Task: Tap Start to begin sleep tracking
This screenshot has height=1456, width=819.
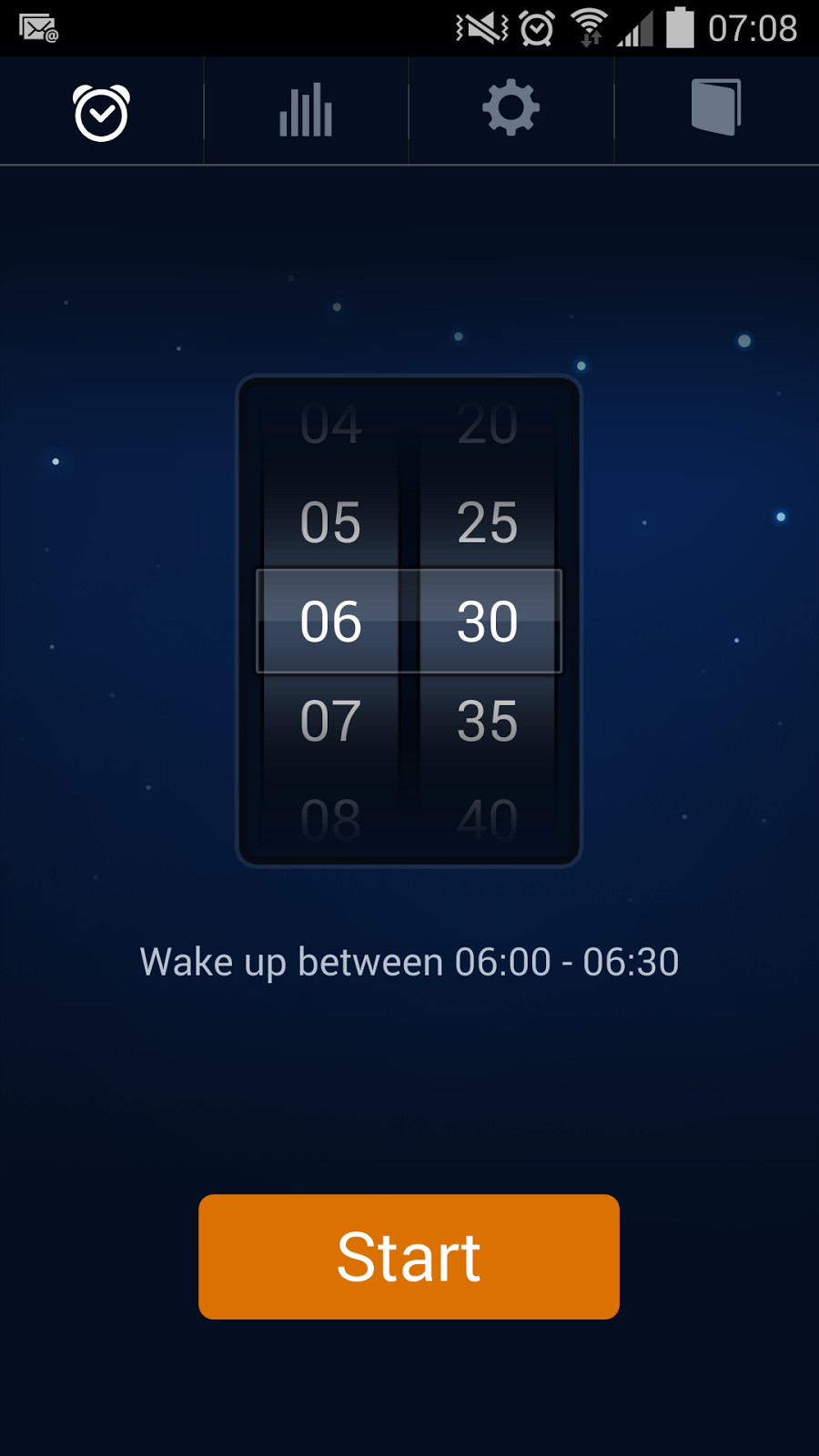Action: 409,1257
